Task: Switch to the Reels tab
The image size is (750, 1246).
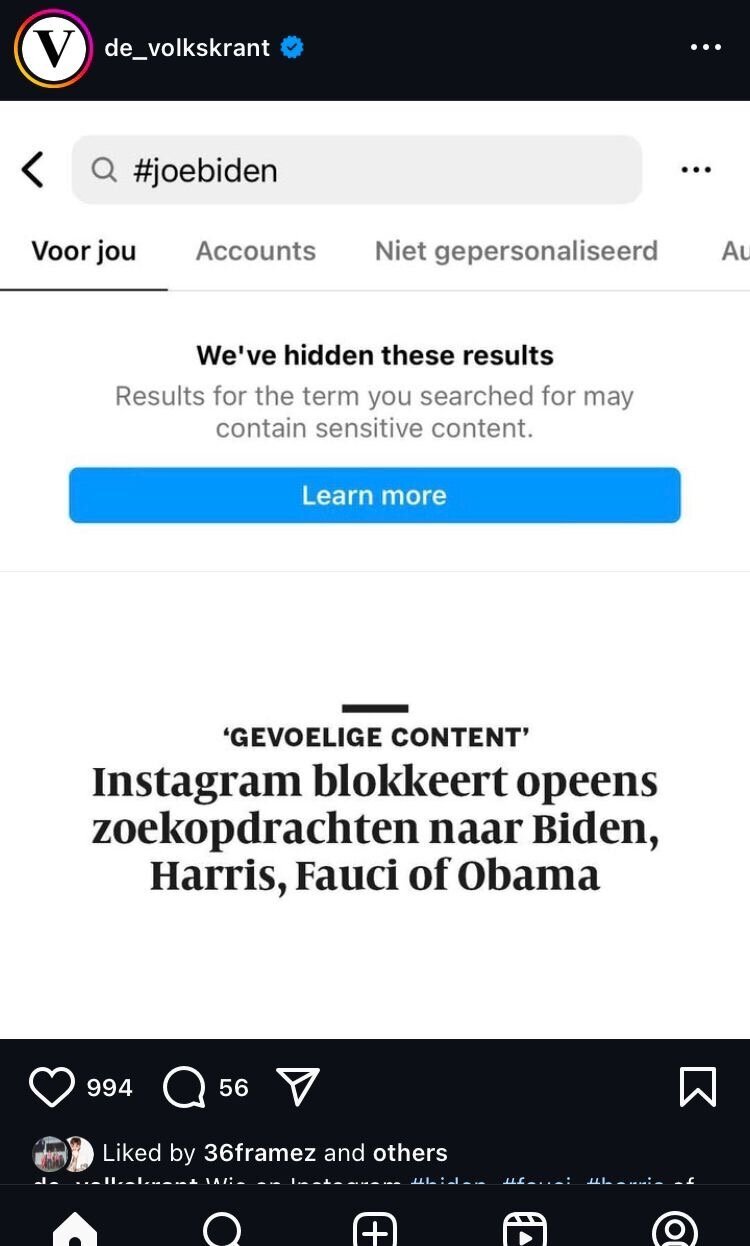Action: coord(525,1230)
